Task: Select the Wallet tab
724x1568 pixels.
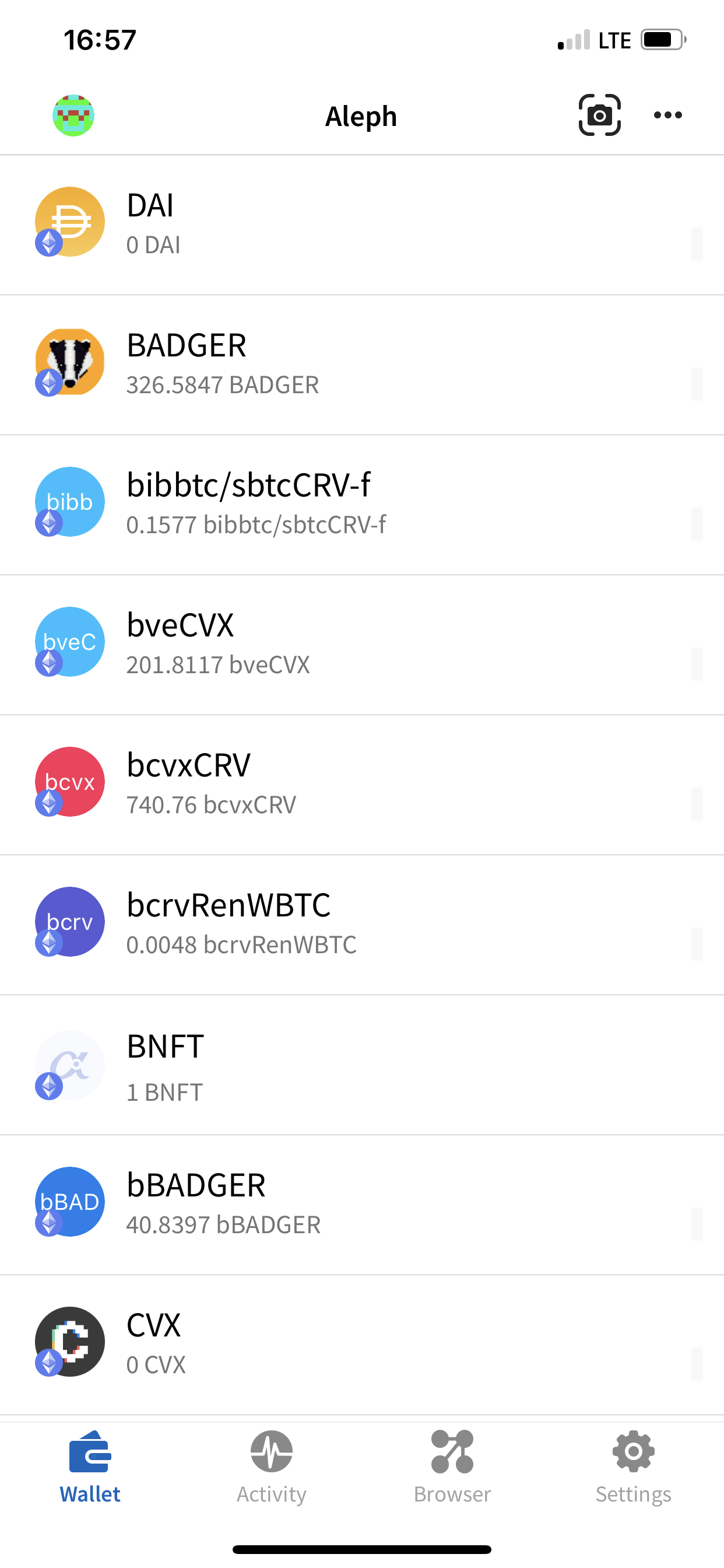Action: (x=90, y=1467)
